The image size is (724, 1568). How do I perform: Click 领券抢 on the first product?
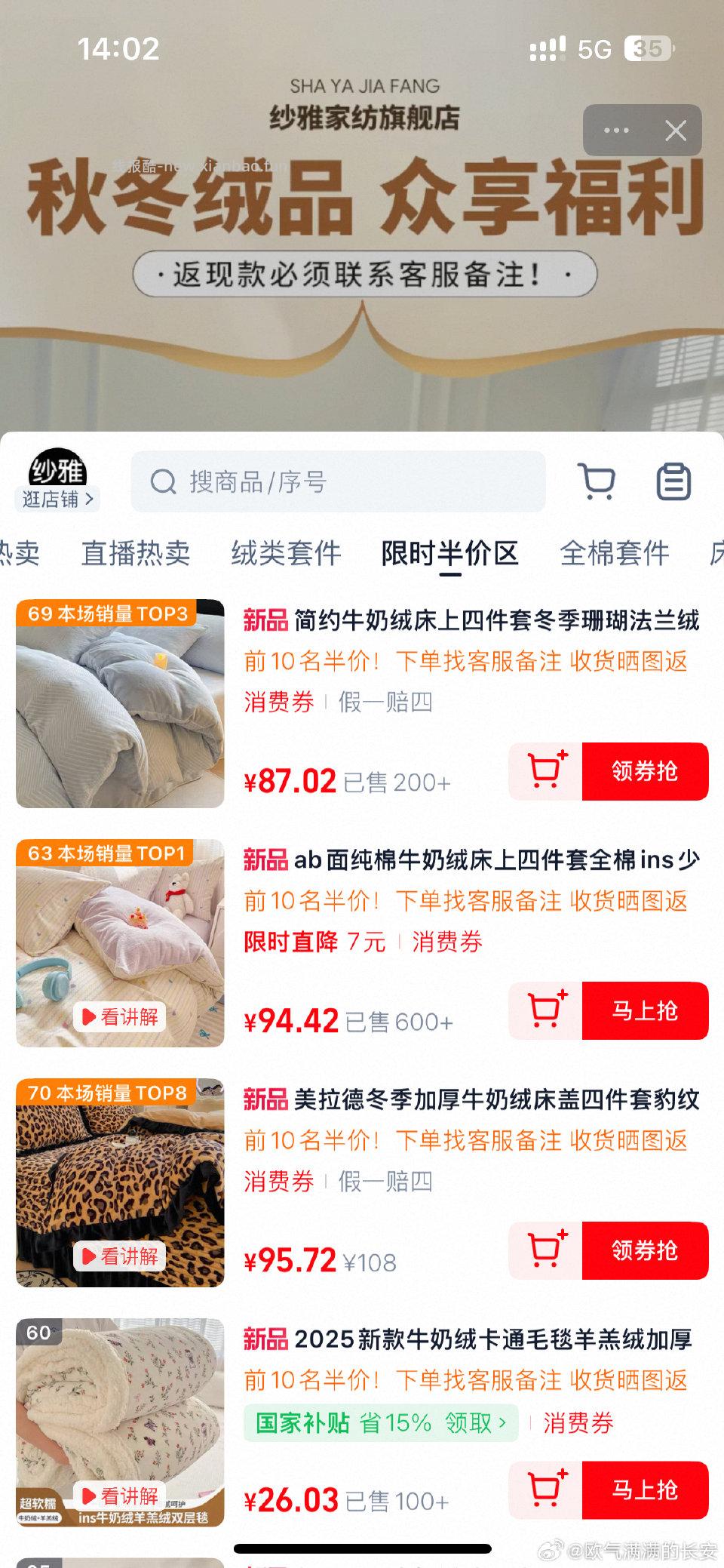646,771
